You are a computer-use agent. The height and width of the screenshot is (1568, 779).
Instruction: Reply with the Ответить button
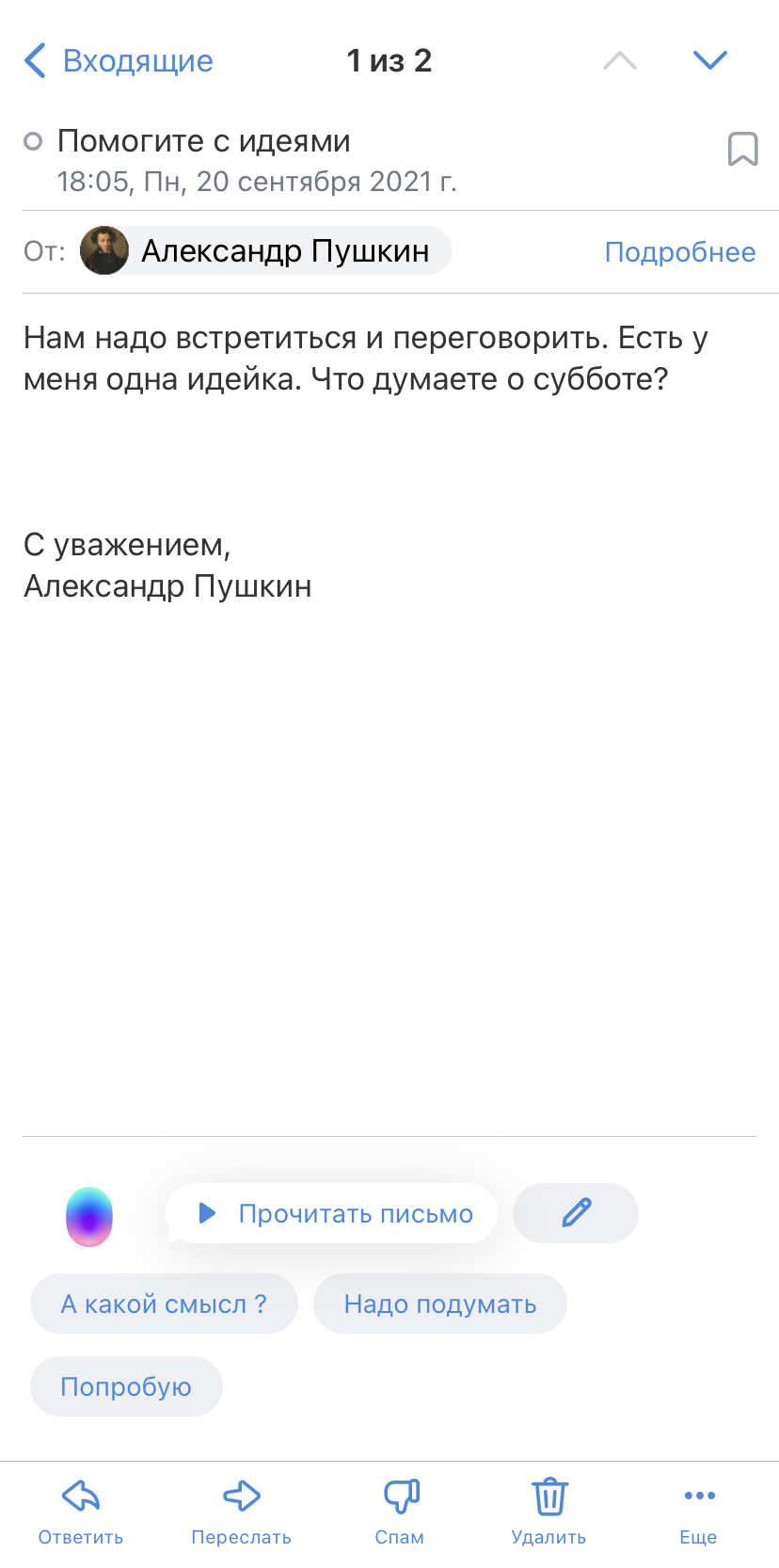pyautogui.click(x=81, y=1512)
